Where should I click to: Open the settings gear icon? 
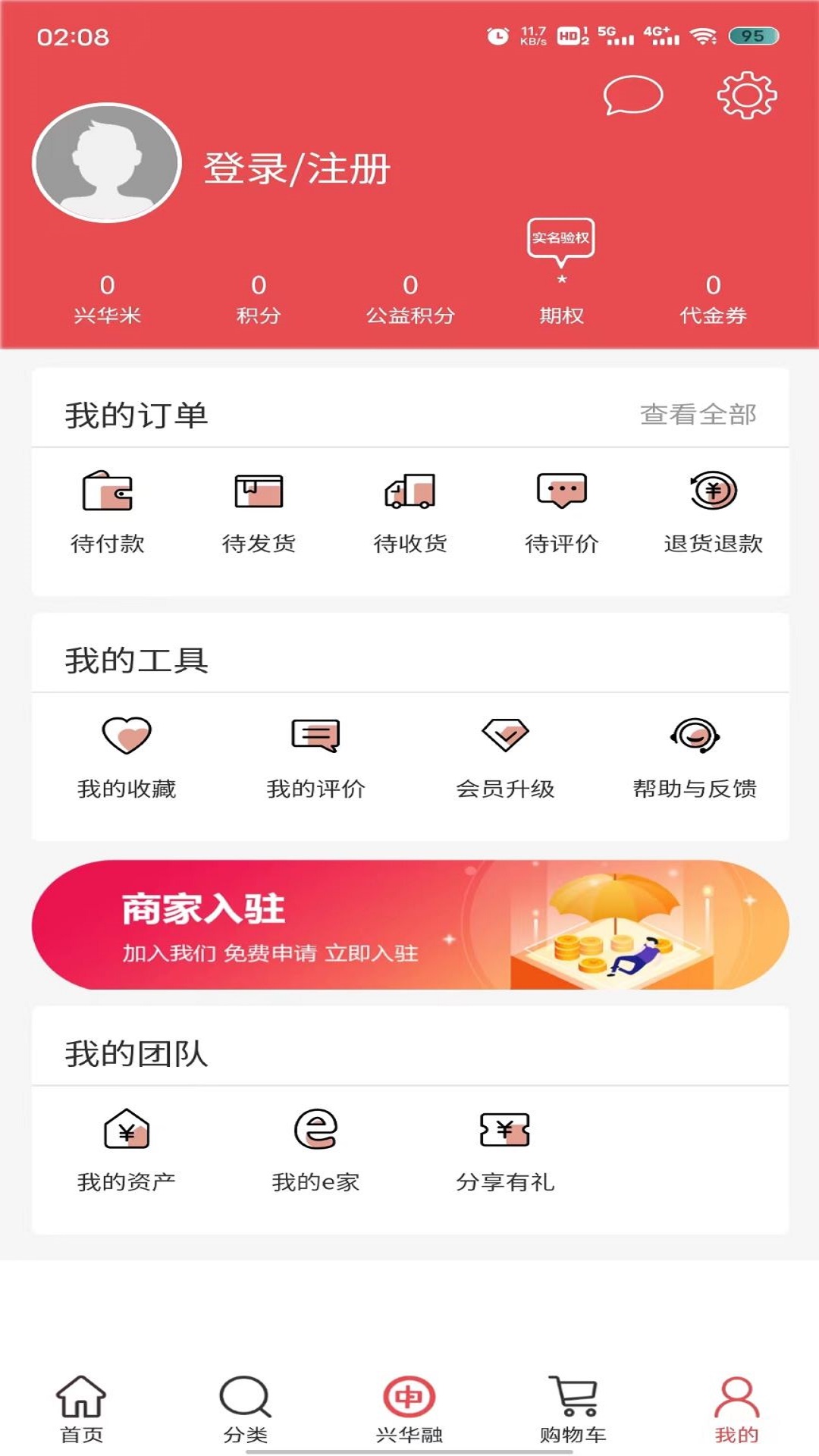747,95
